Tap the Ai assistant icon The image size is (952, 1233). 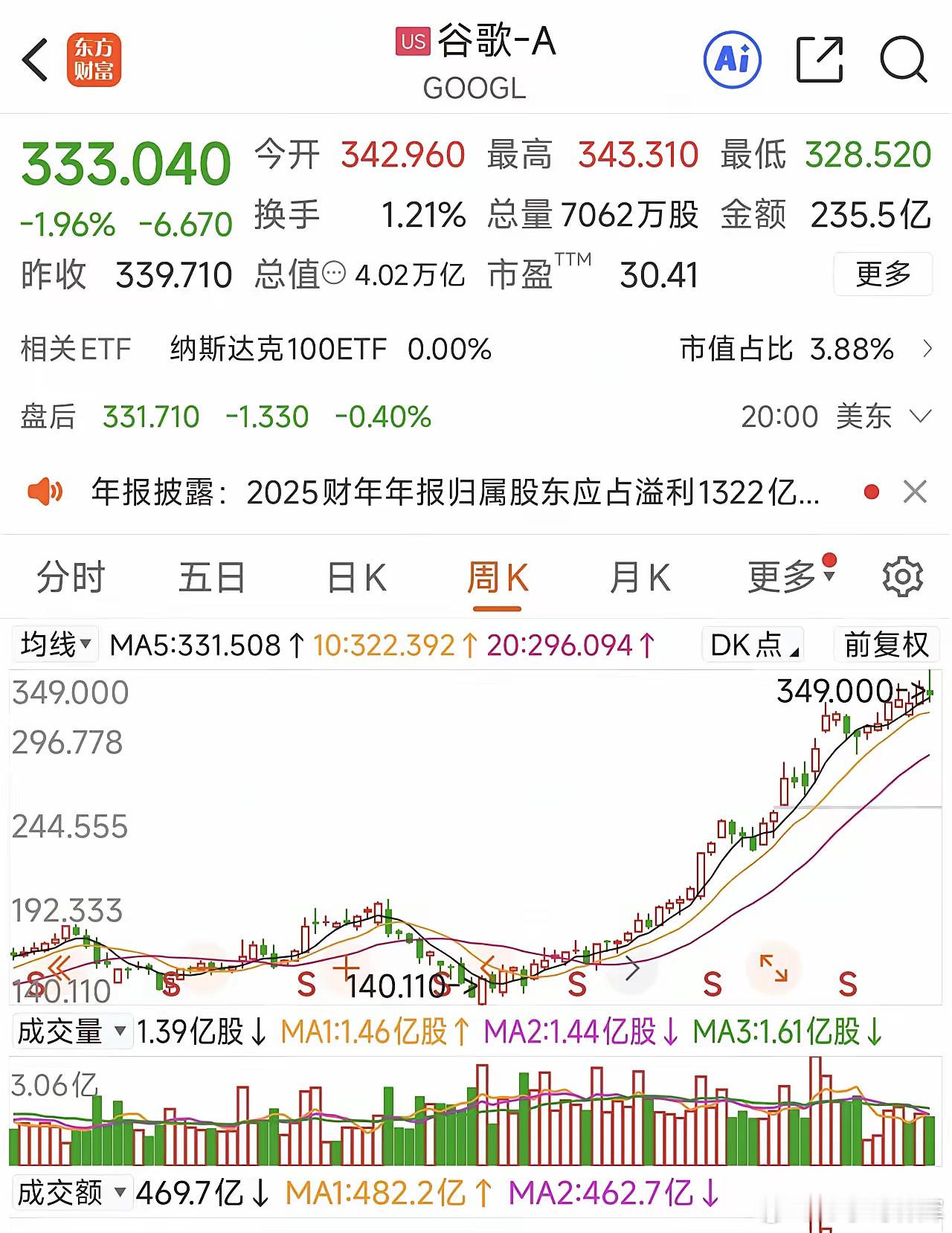[x=732, y=61]
